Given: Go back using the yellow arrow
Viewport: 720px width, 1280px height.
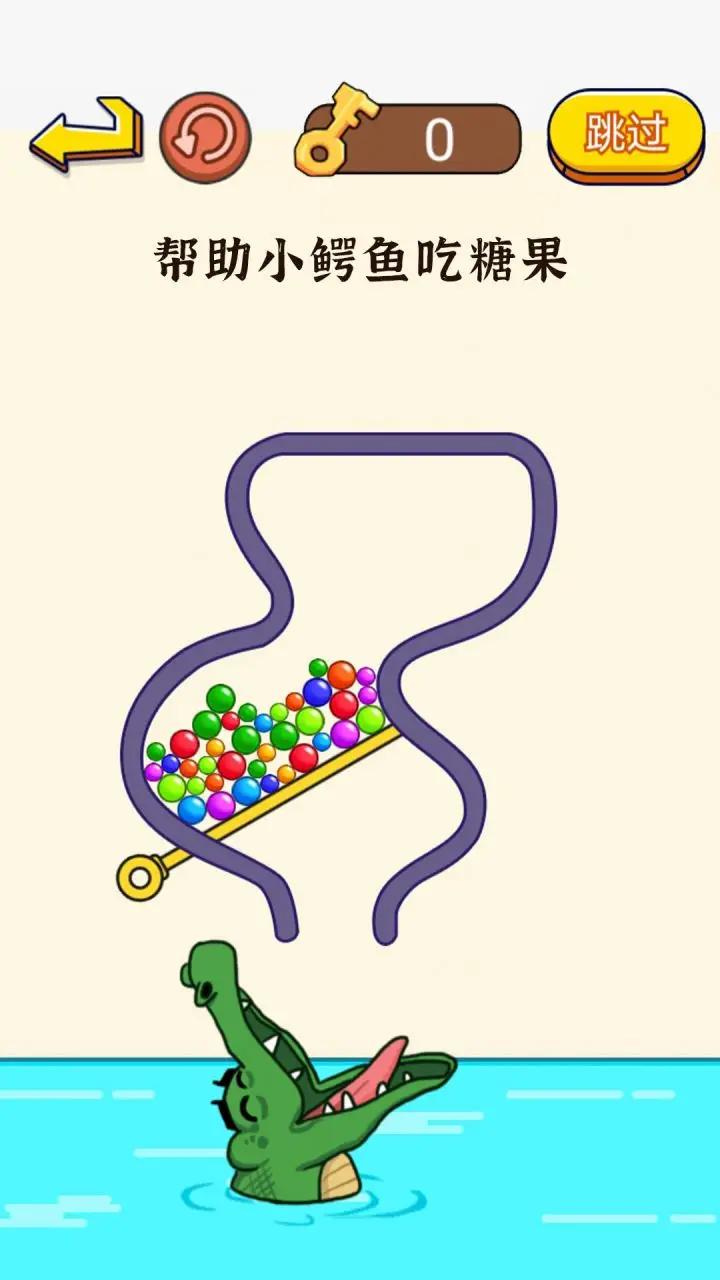Looking at the screenshot, I should click(x=85, y=135).
